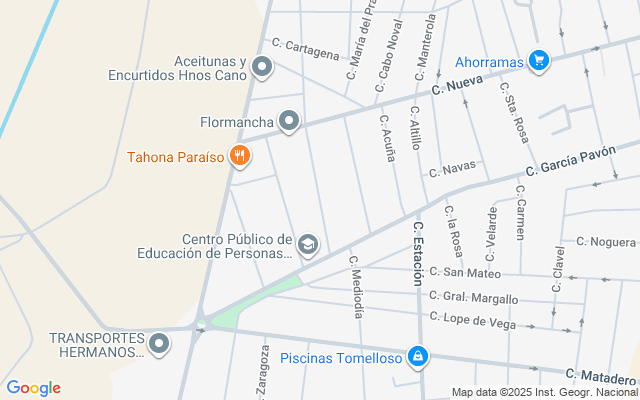Select the Centro Público de Educación pin

pos(308,245)
